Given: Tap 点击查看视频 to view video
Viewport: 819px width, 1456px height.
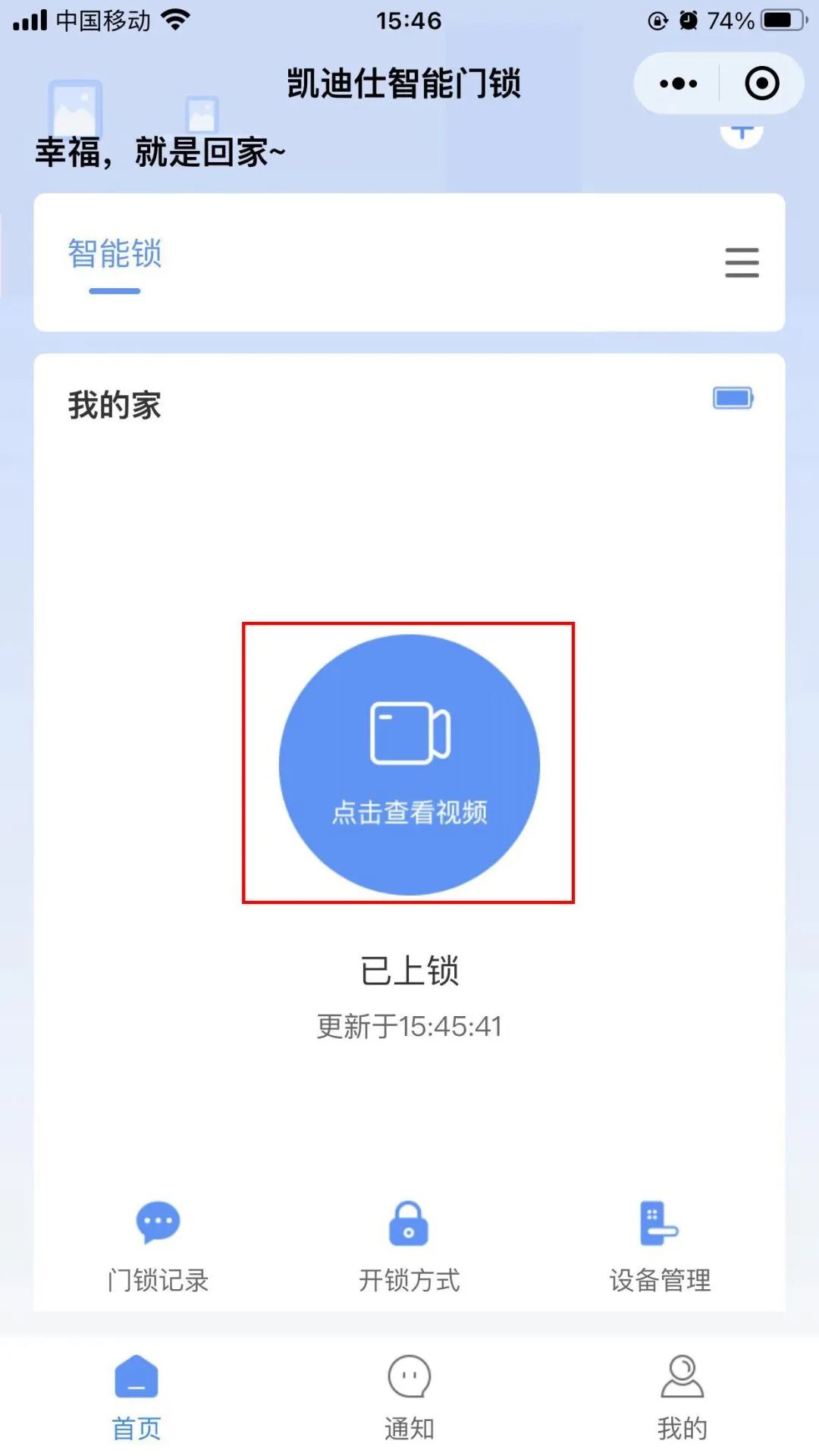Looking at the screenshot, I should coord(409,764).
